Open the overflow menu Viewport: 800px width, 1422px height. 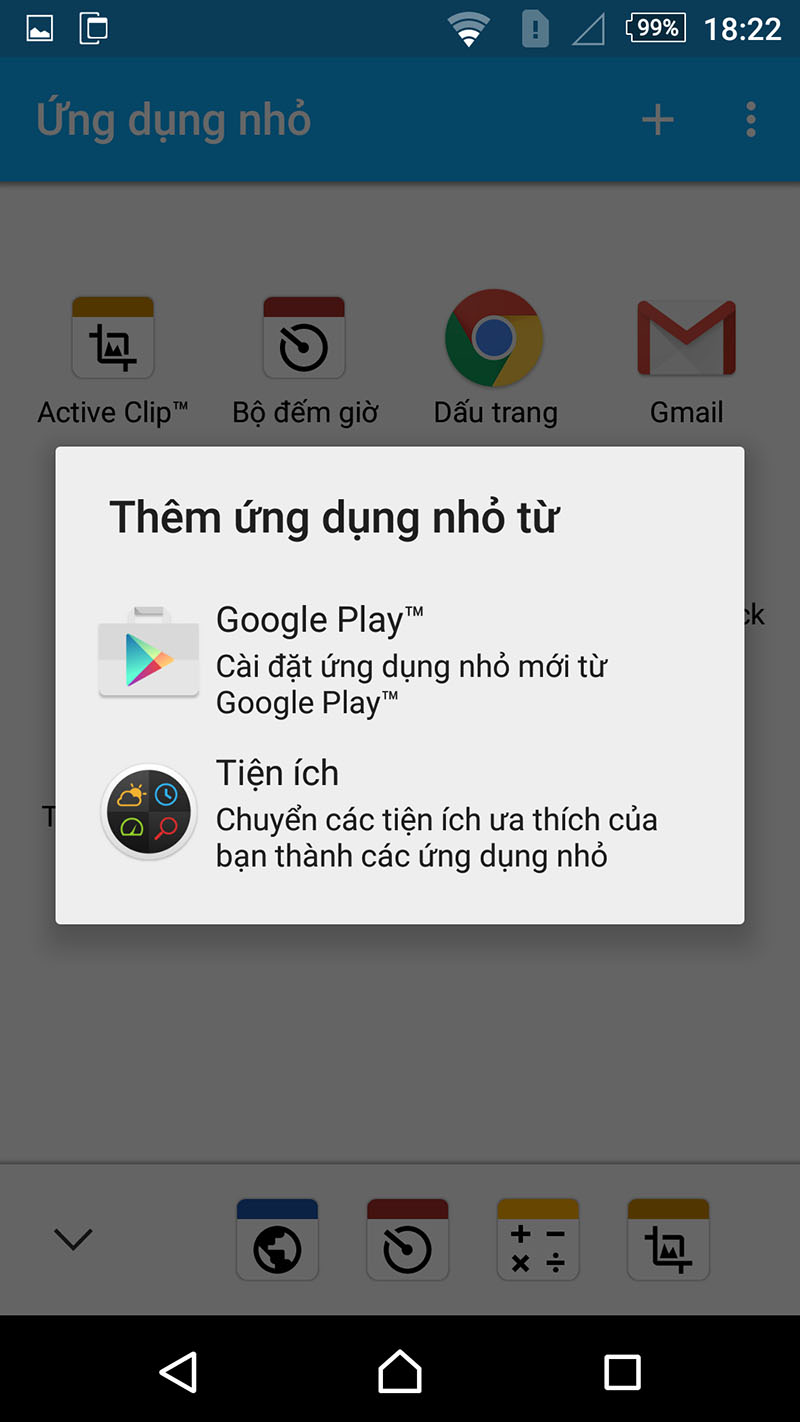(x=750, y=120)
